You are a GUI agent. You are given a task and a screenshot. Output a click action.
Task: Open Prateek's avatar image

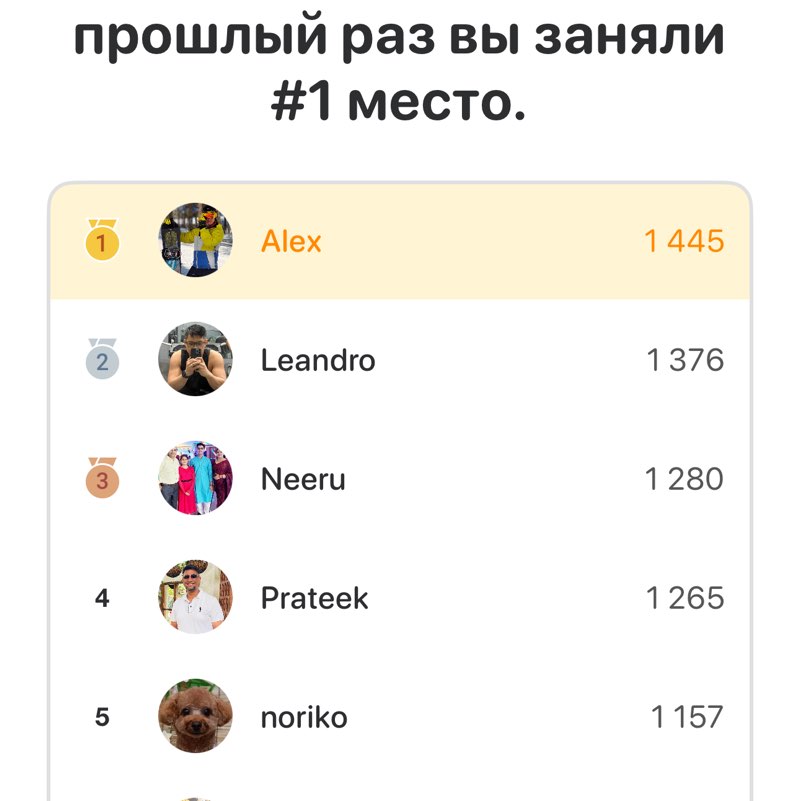pos(195,597)
